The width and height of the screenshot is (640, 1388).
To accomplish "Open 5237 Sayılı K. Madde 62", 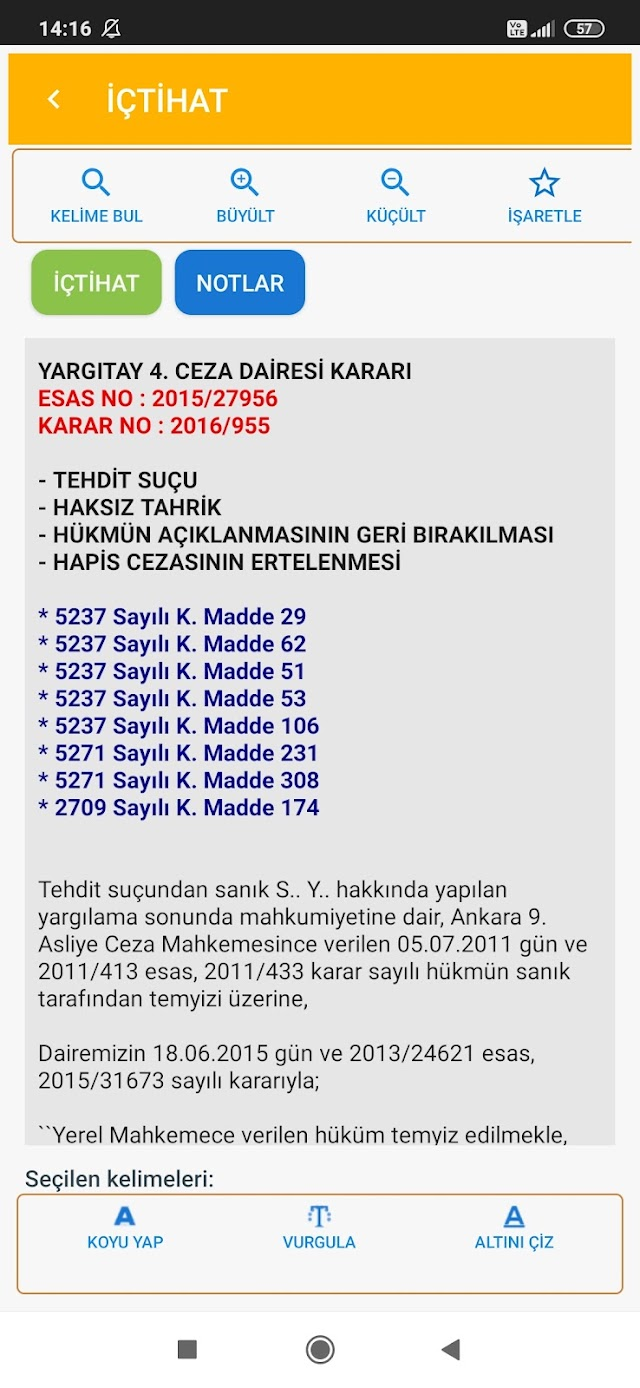I will (x=172, y=644).
